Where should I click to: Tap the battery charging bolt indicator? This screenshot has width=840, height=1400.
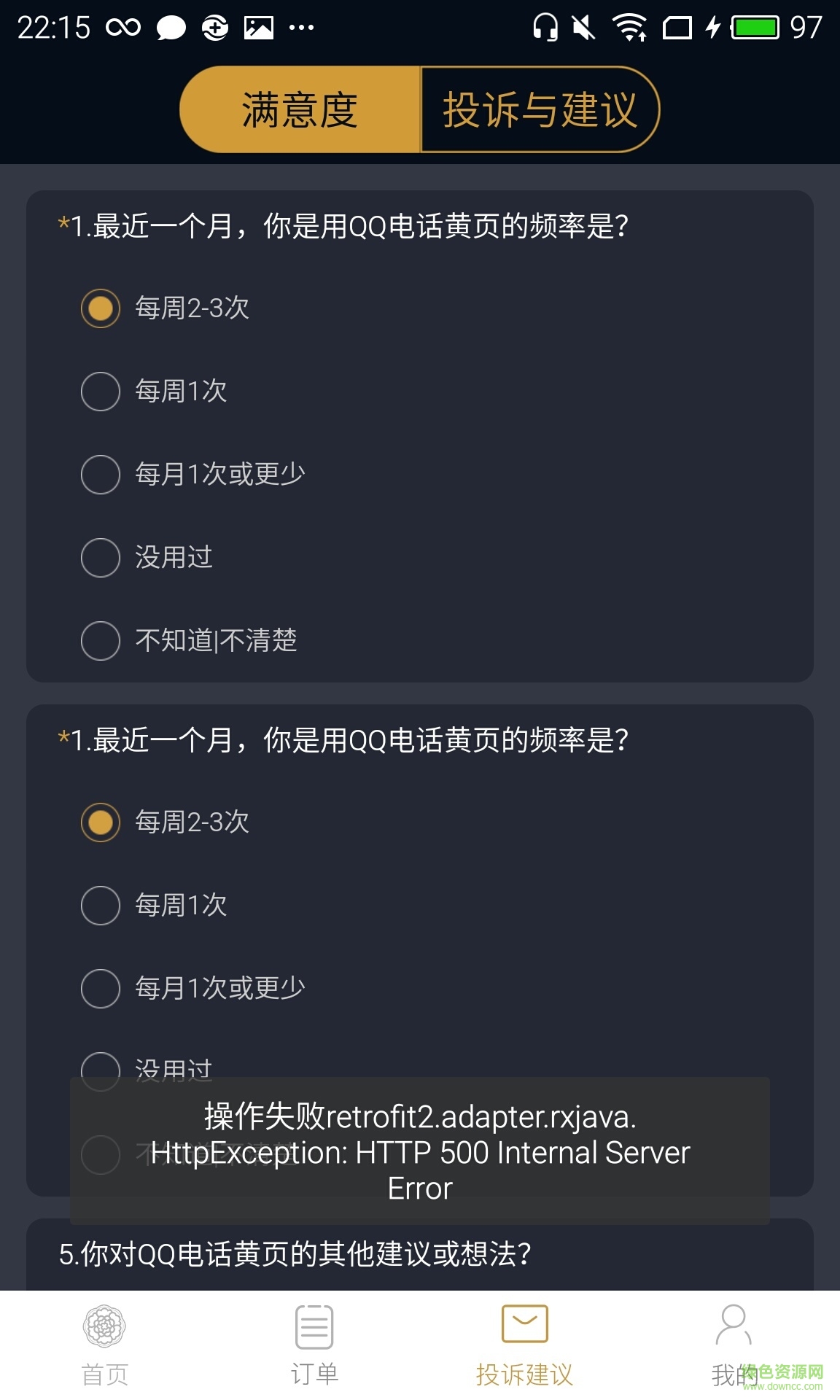click(713, 28)
